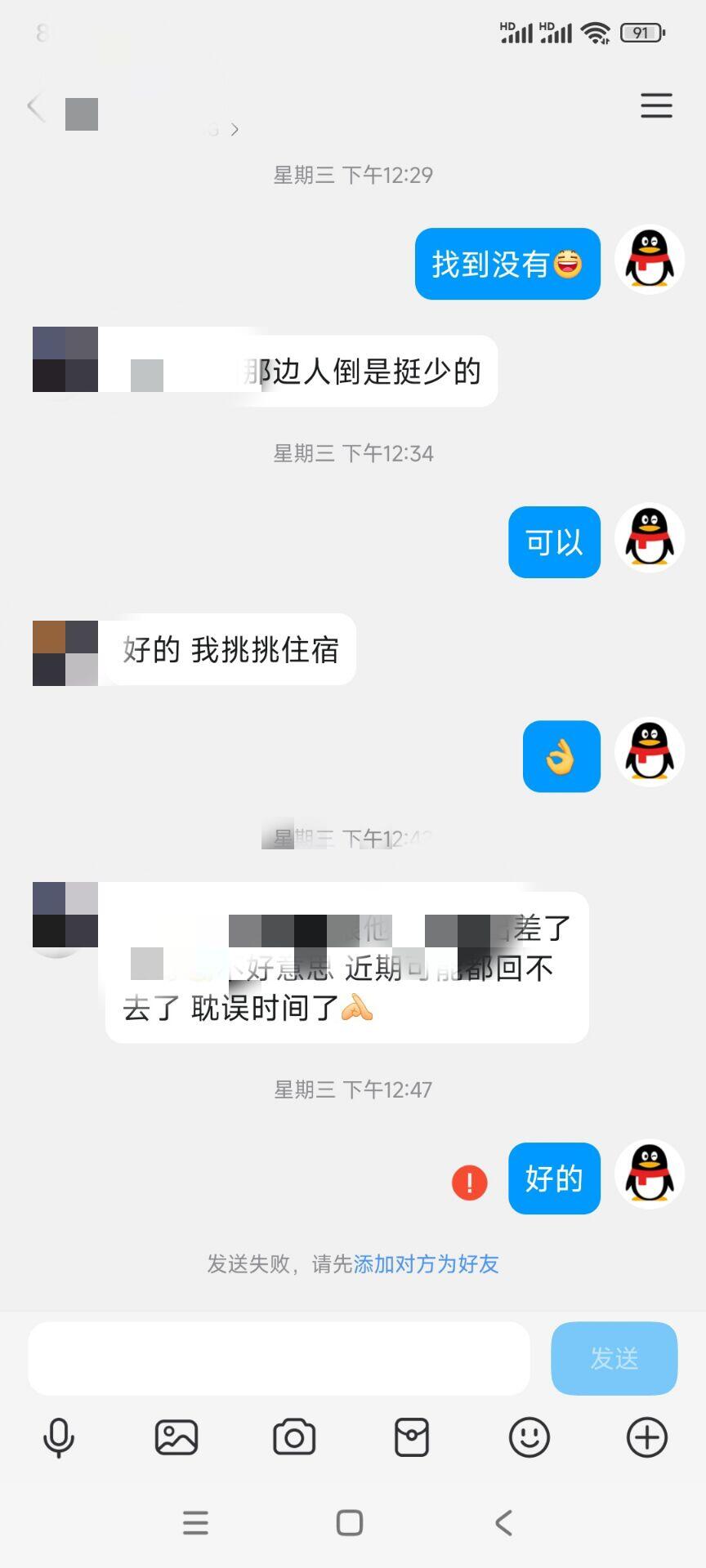Open my penguin avatar beside 找到没有

pyautogui.click(x=650, y=260)
